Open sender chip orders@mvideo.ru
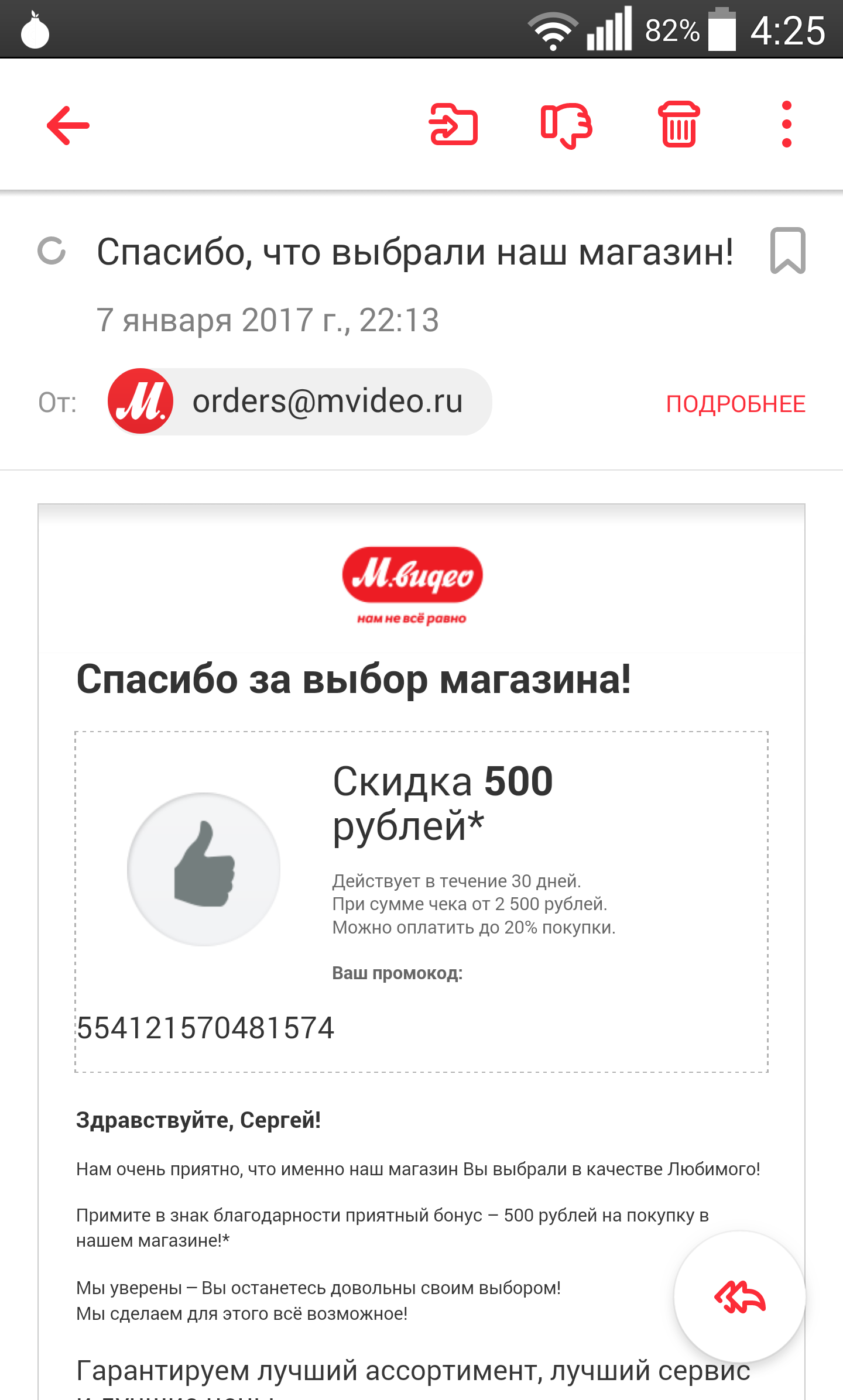The image size is (843, 1400). pyautogui.click(x=300, y=402)
